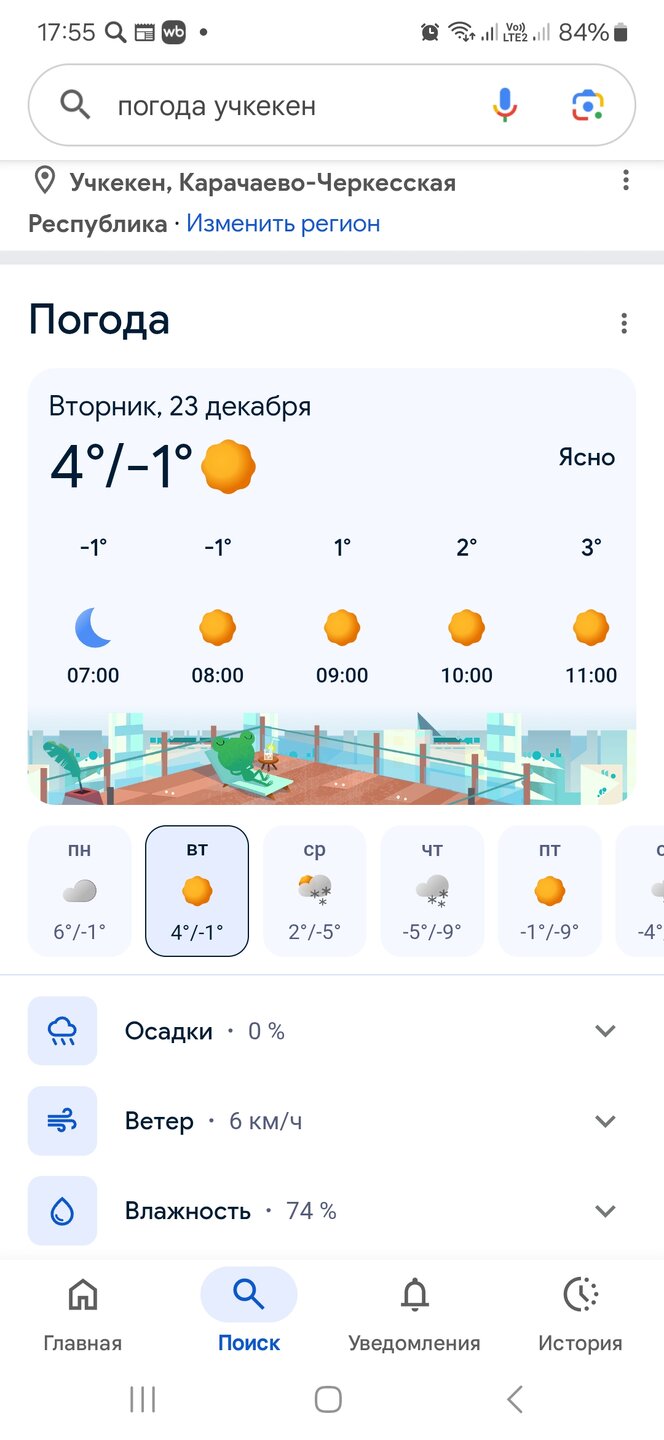Select the ср day forecast card
Image resolution: width=664 pixels, height=1440 pixels.
click(314, 892)
